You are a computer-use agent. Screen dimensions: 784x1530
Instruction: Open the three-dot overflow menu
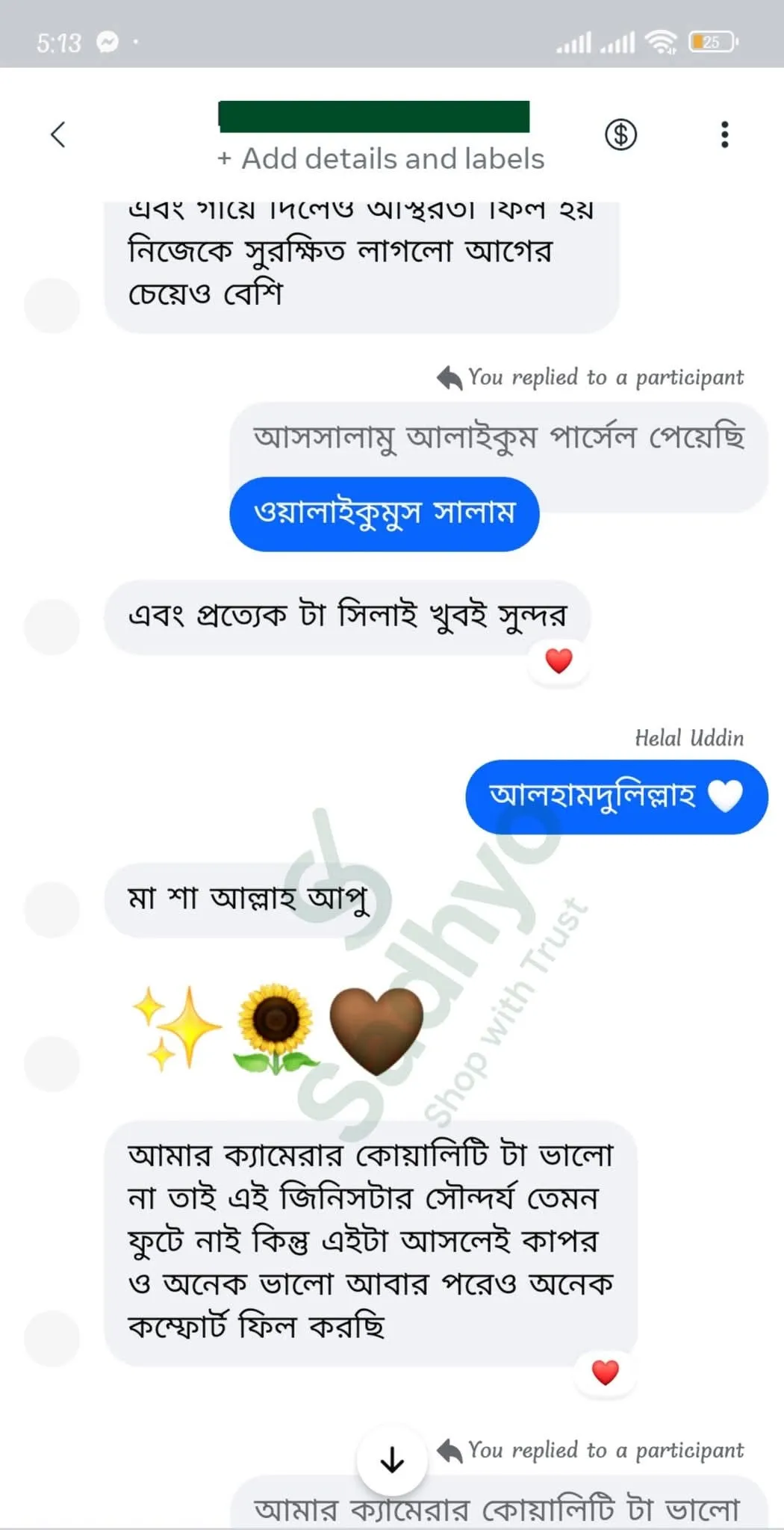coord(724,134)
